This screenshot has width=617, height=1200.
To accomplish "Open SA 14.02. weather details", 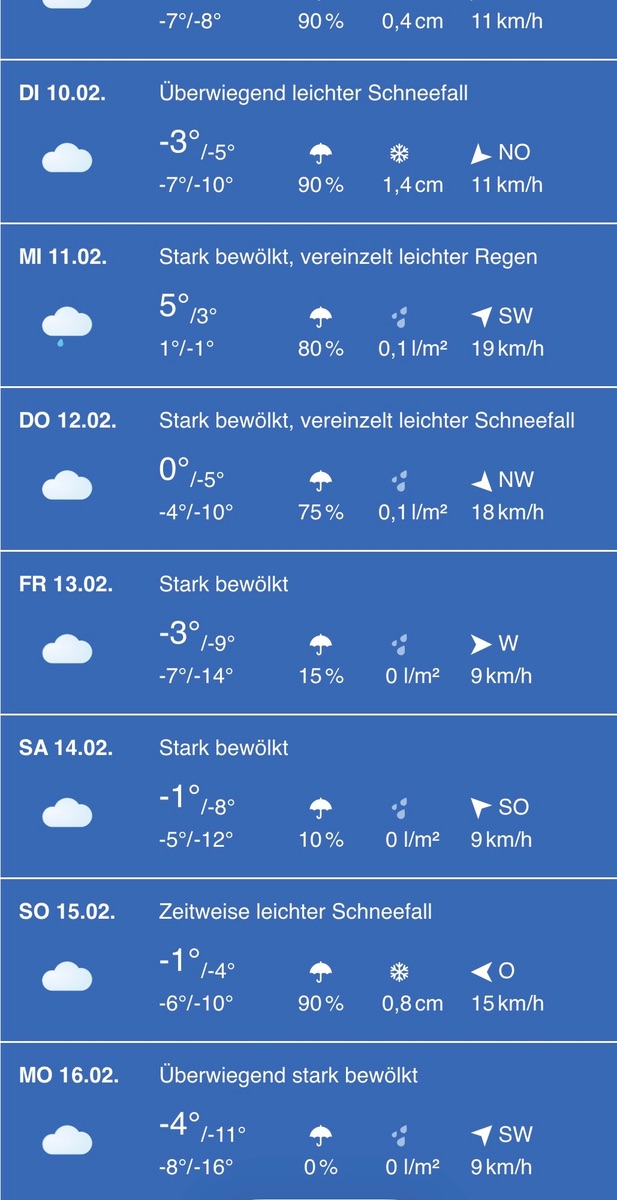I will pyautogui.click(x=308, y=796).
